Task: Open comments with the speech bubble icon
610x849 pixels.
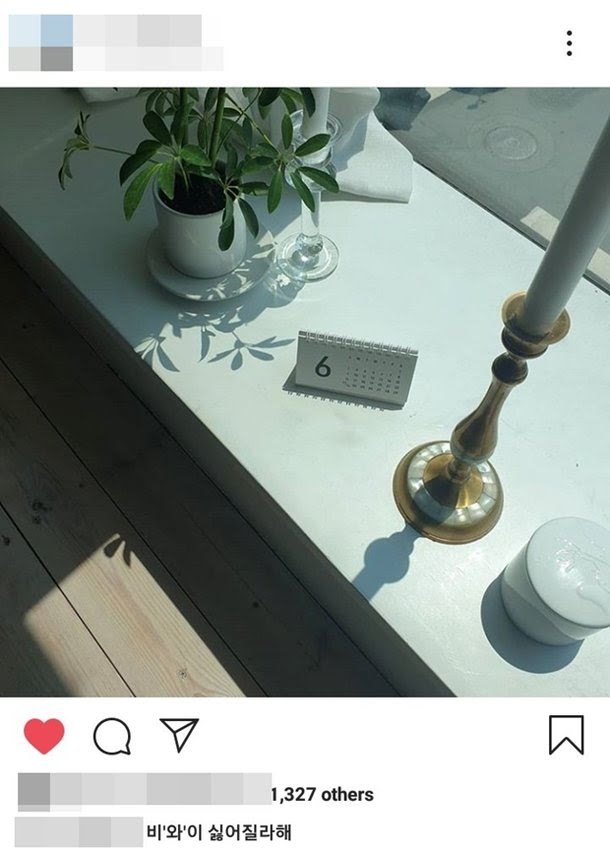Action: pos(112,737)
